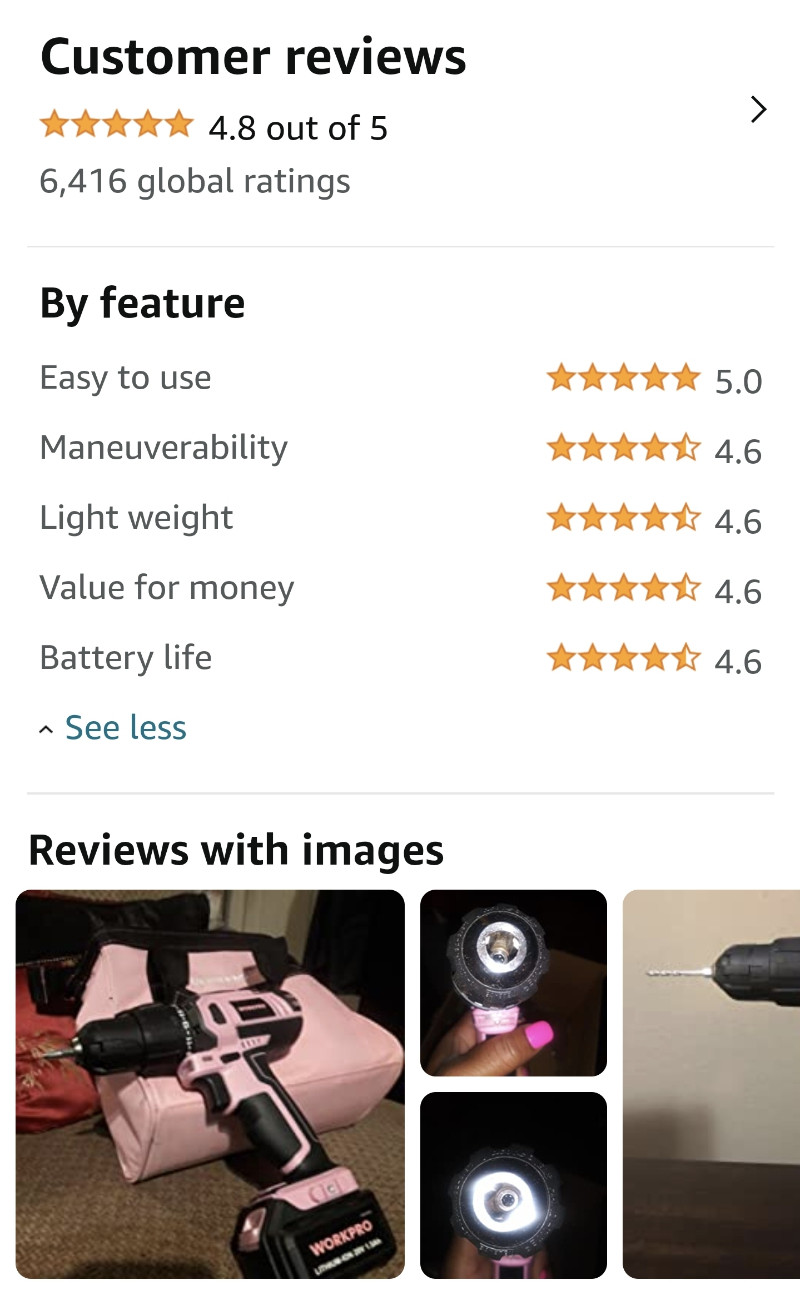Open review image of pink drill with bag
The image size is (800, 1305).
210,1084
